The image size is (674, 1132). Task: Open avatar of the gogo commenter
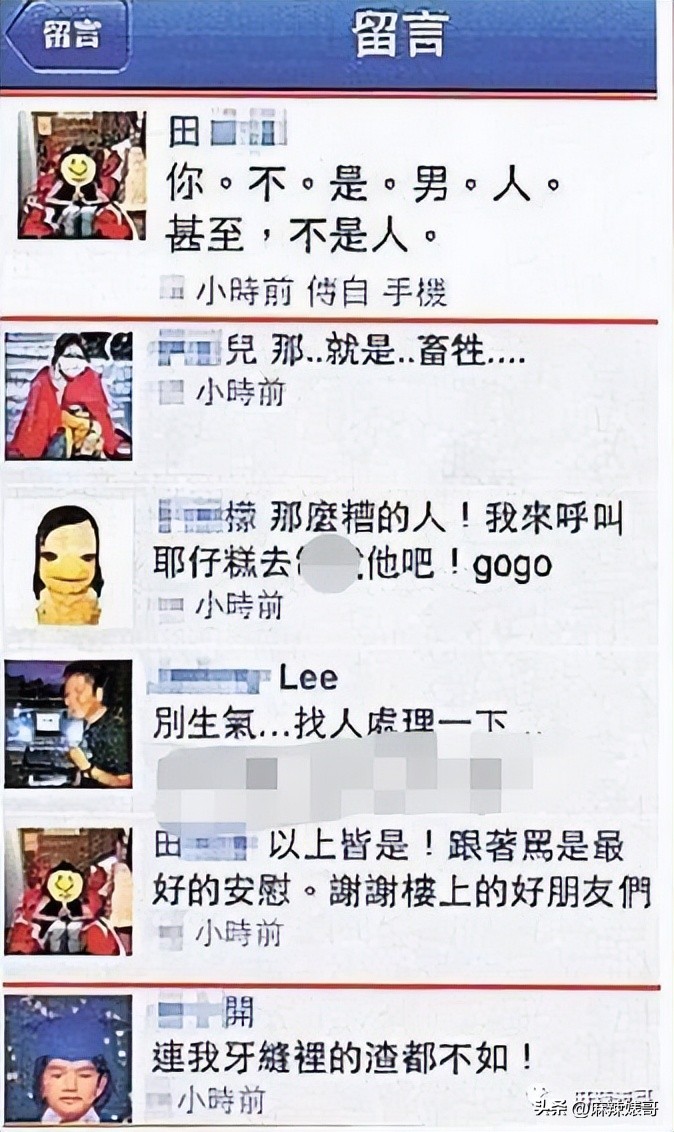click(x=69, y=563)
